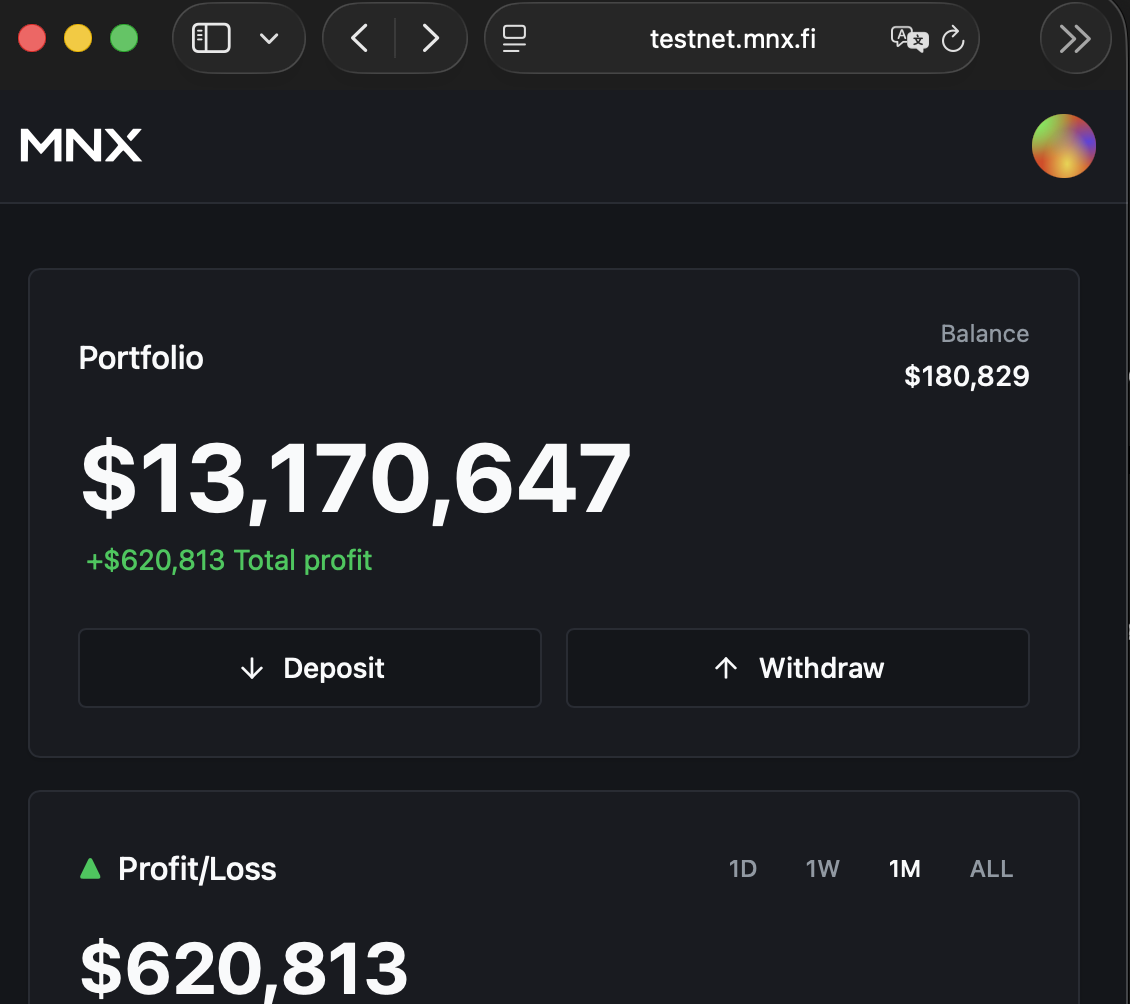Reload the page in the browser
The height and width of the screenshot is (1004, 1130).
pos(953,39)
